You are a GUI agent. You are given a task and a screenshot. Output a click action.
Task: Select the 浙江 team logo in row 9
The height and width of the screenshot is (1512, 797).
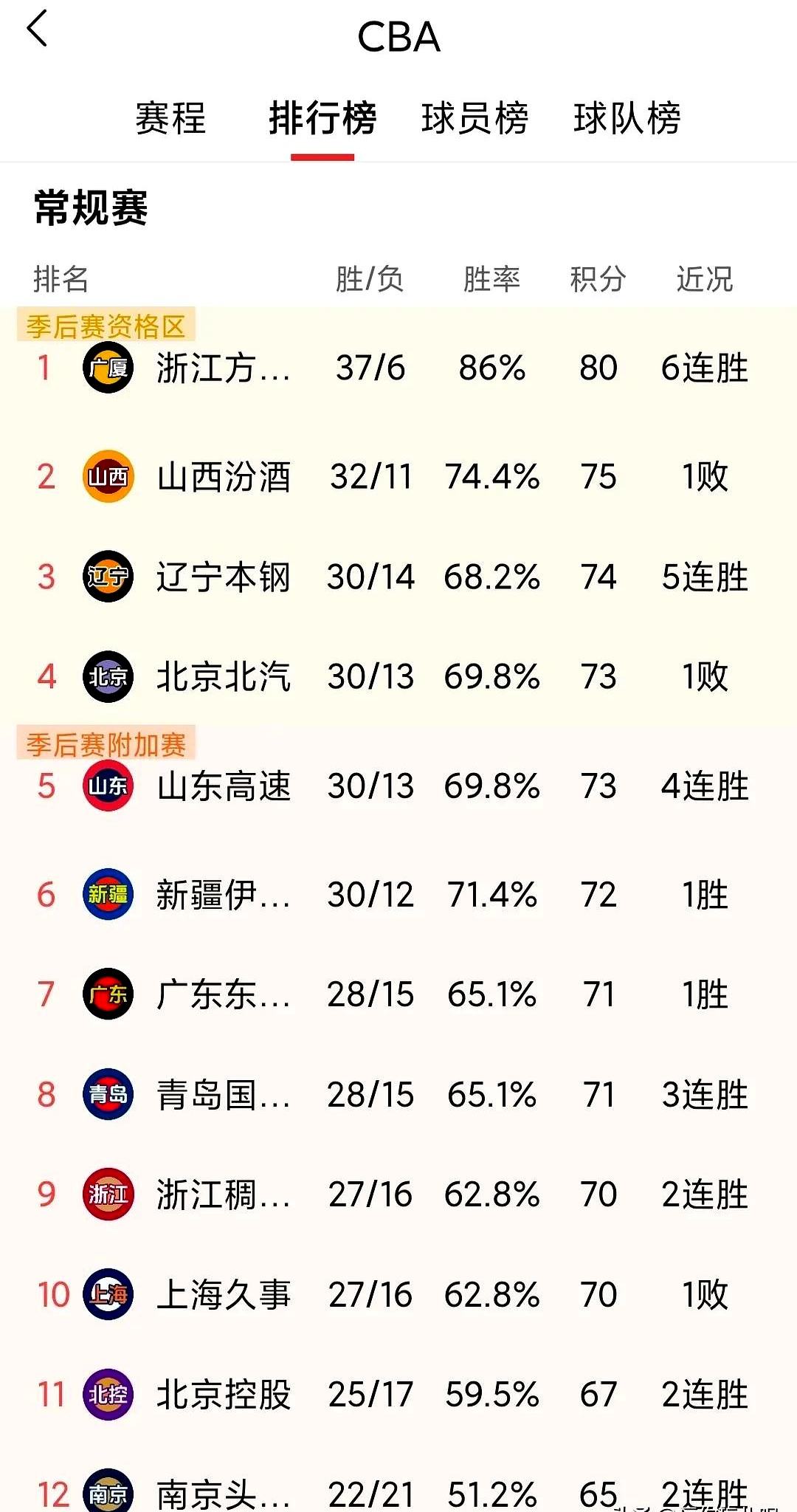[x=108, y=1194]
